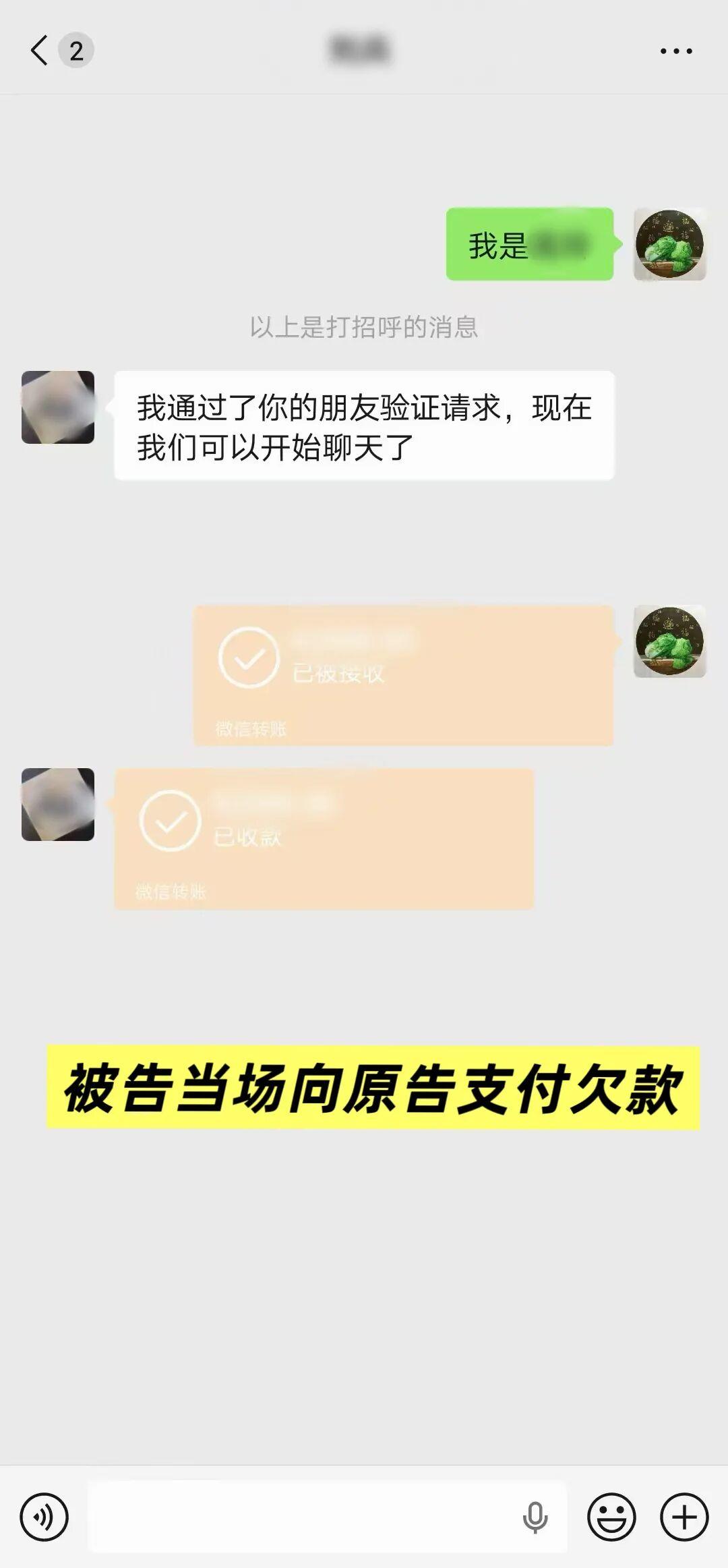The height and width of the screenshot is (1568, 728).
Task: Open the transfer marked 已被接收
Action: point(403,675)
